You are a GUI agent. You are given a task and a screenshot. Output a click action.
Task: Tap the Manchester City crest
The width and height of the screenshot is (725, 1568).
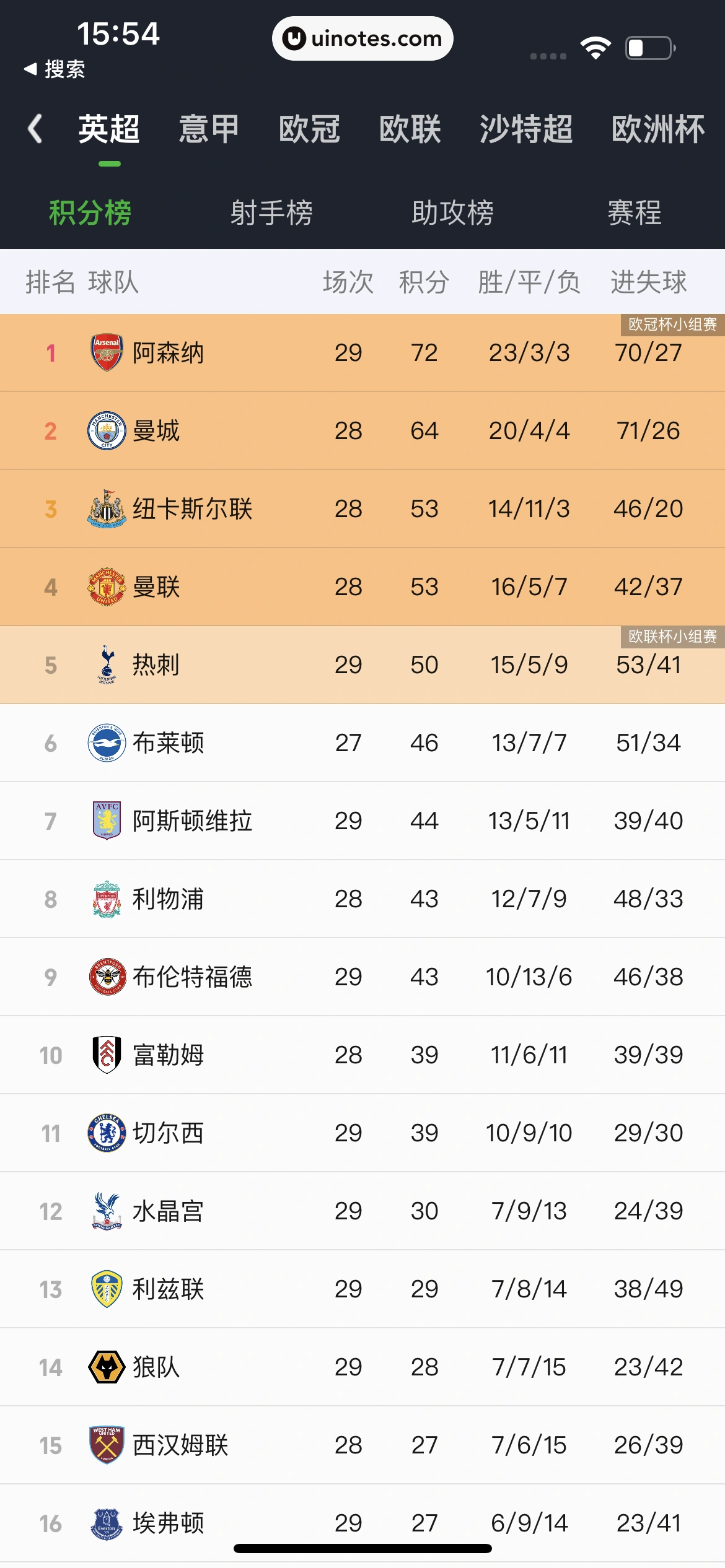(105, 430)
